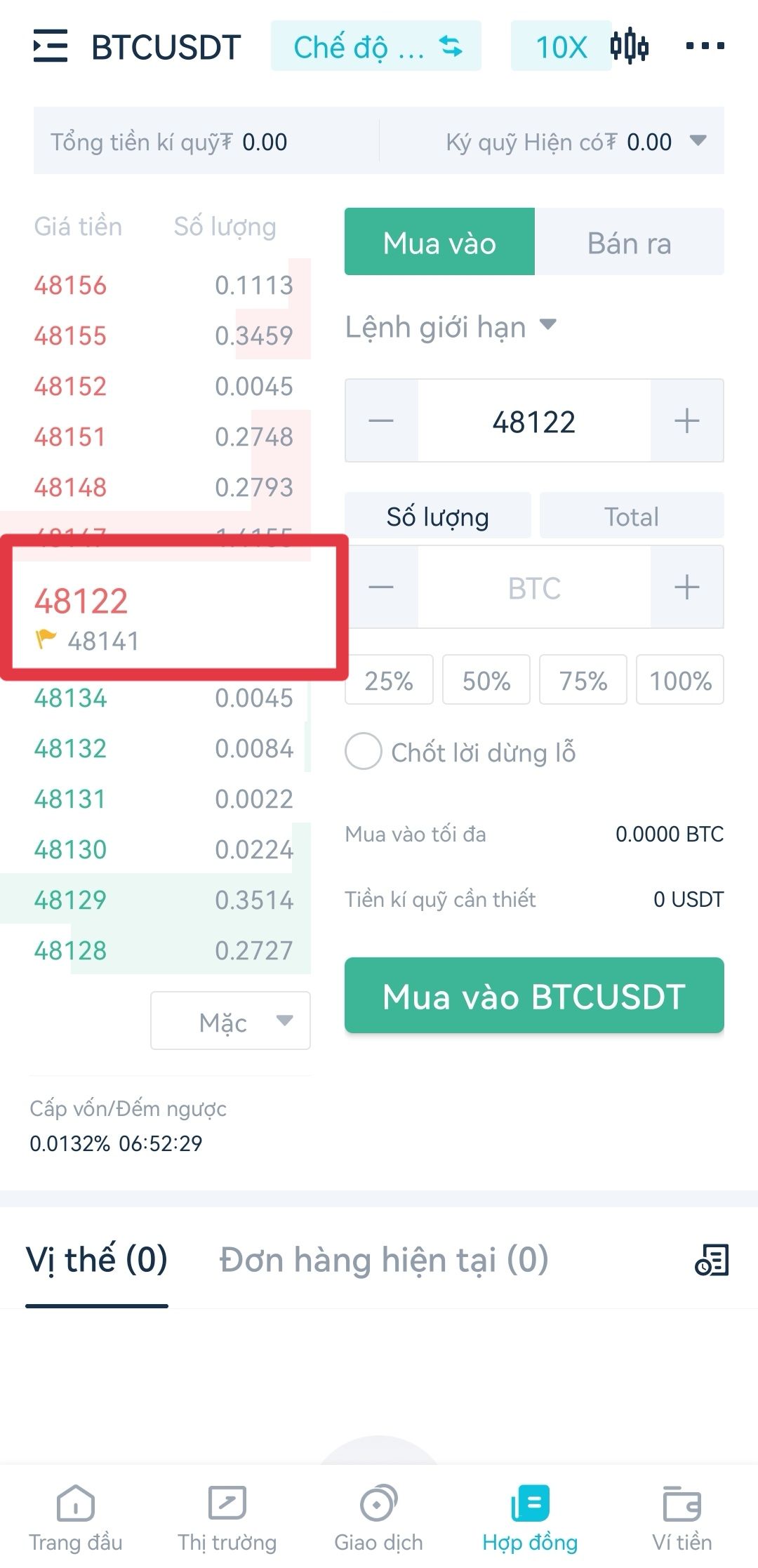The image size is (758, 1568).
Task: Open the Mặc depth dropdown
Action: (230, 1021)
